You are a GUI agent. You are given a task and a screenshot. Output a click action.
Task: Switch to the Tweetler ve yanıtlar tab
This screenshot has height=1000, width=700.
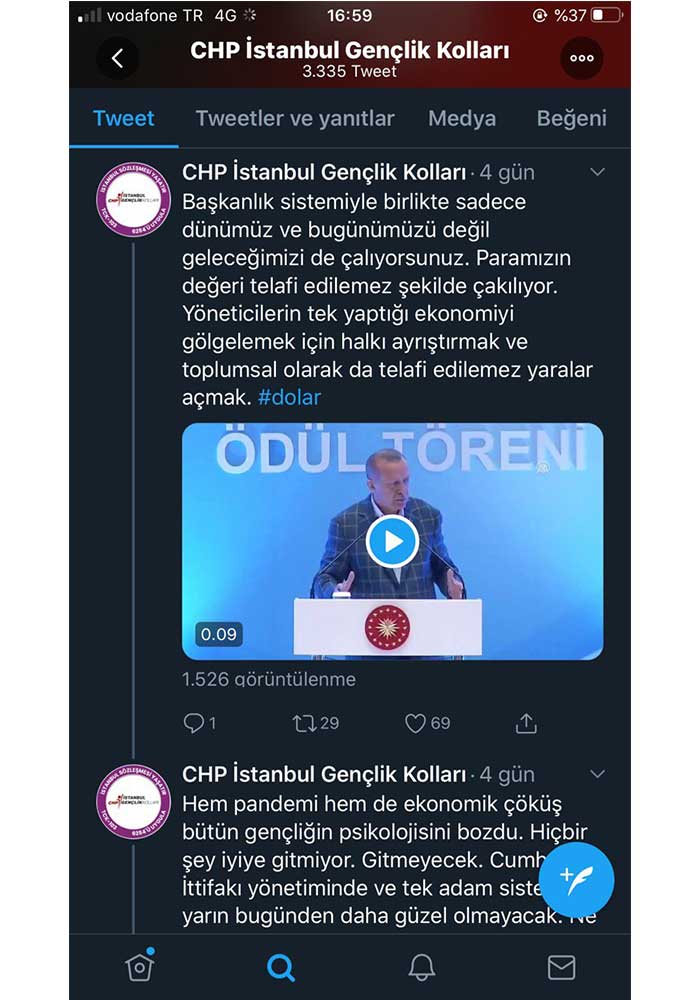click(x=295, y=118)
